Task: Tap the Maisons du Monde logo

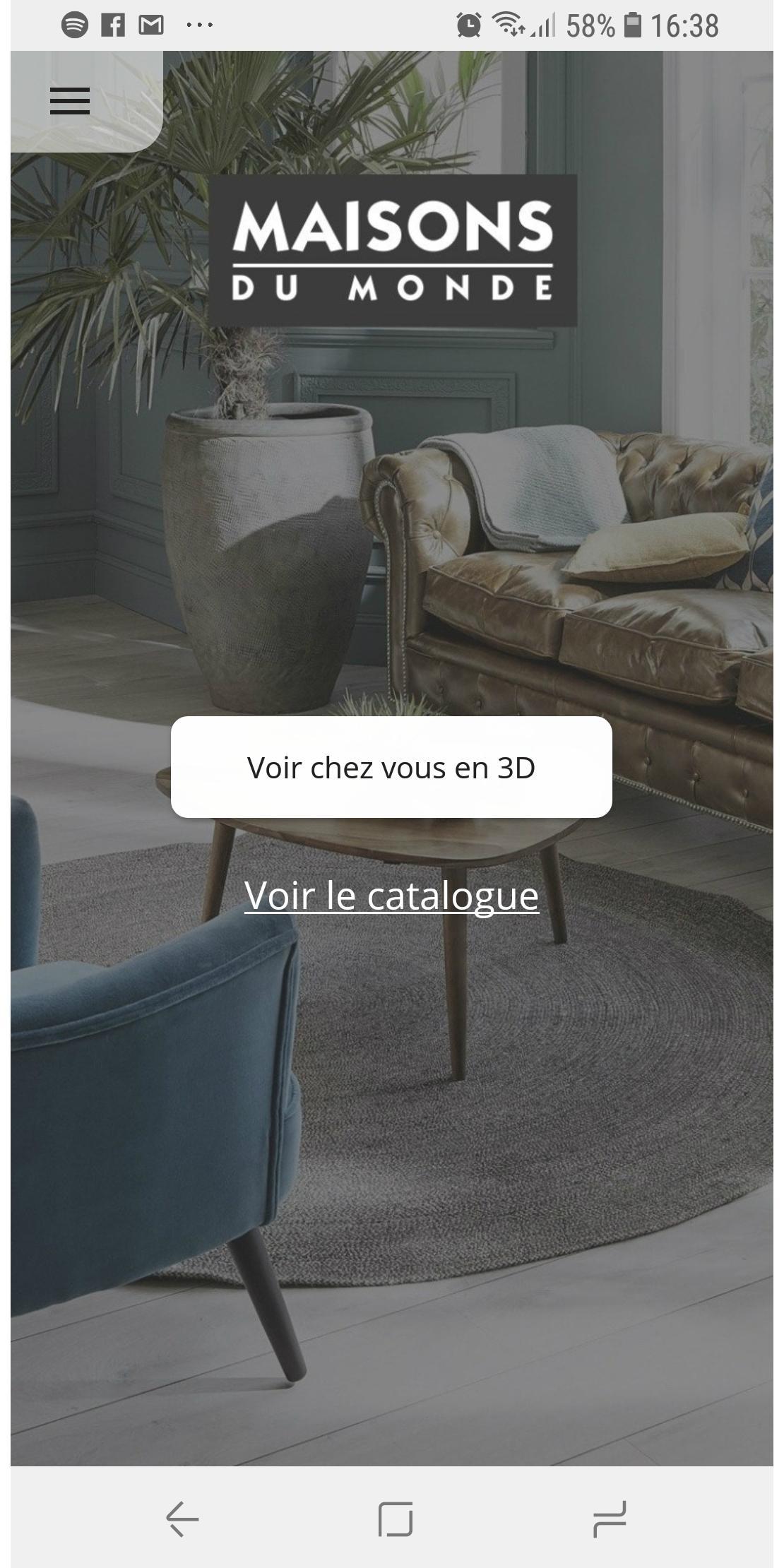Action: pyautogui.click(x=393, y=251)
